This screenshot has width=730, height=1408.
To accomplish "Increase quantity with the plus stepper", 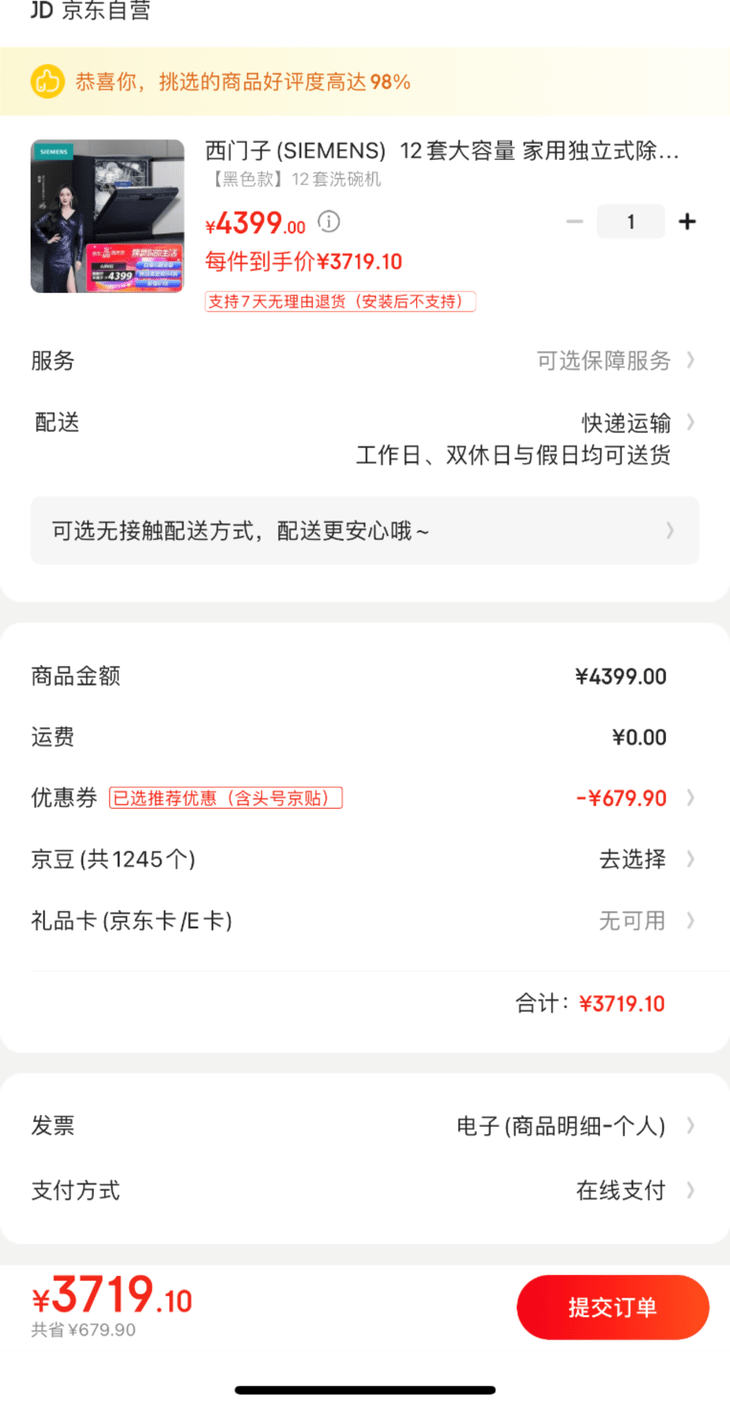I will point(688,222).
